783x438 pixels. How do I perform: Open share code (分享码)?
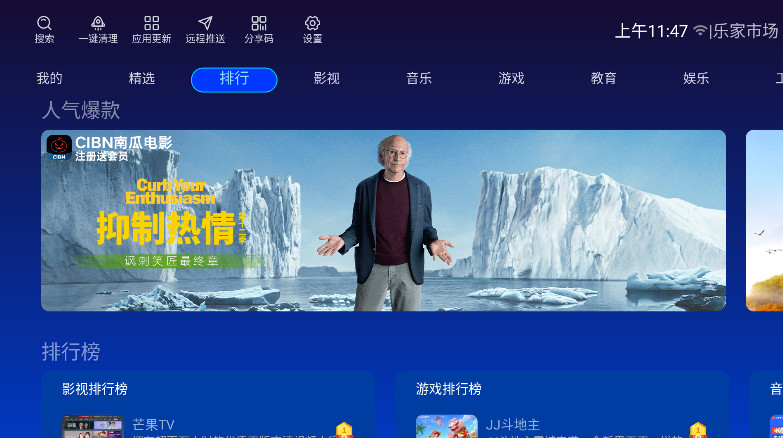pos(259,29)
